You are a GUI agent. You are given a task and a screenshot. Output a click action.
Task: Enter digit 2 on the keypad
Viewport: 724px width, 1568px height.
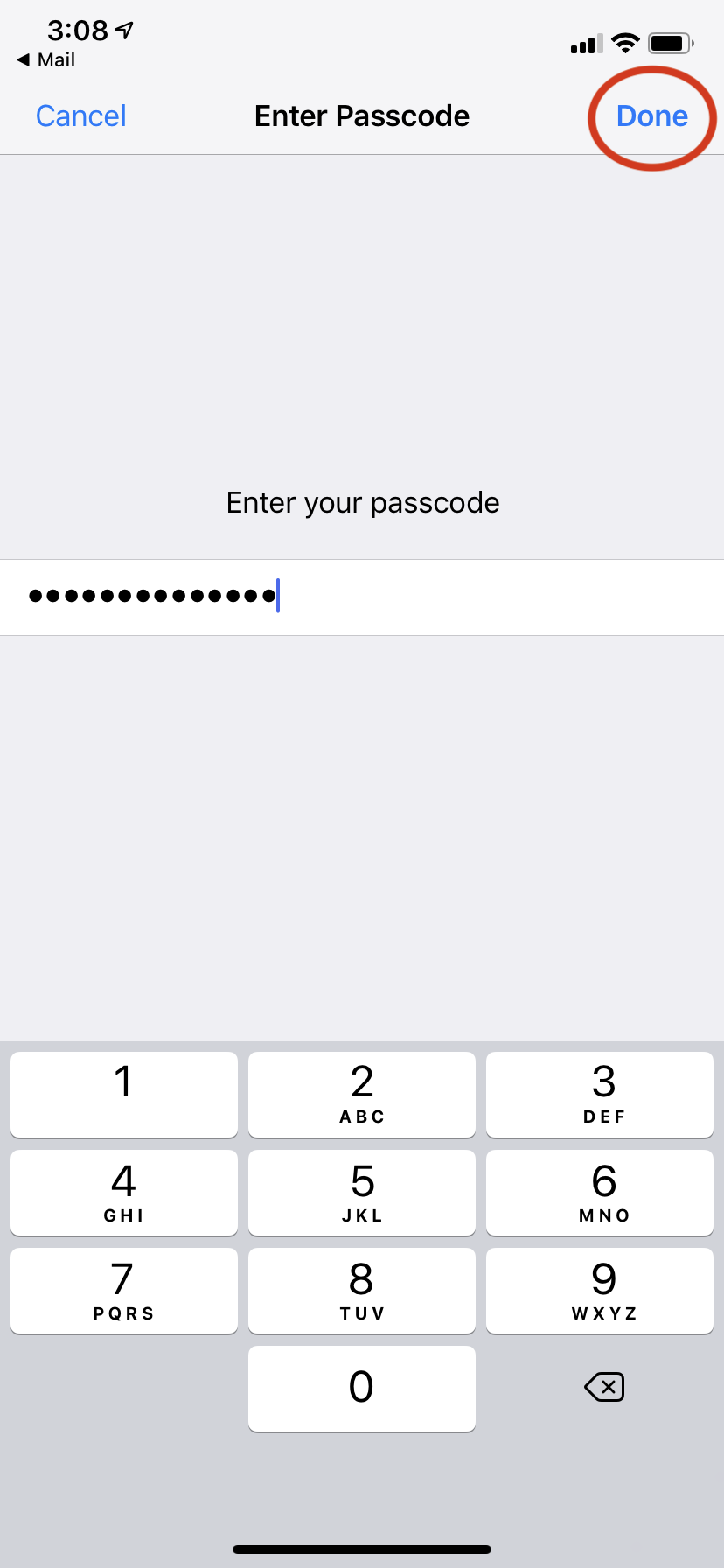pyautogui.click(x=362, y=1095)
